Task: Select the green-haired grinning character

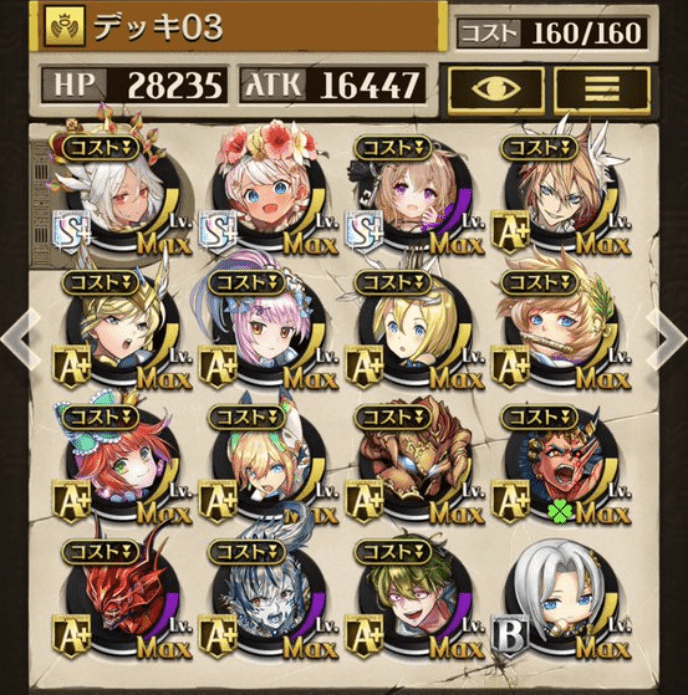Action: (x=405, y=600)
